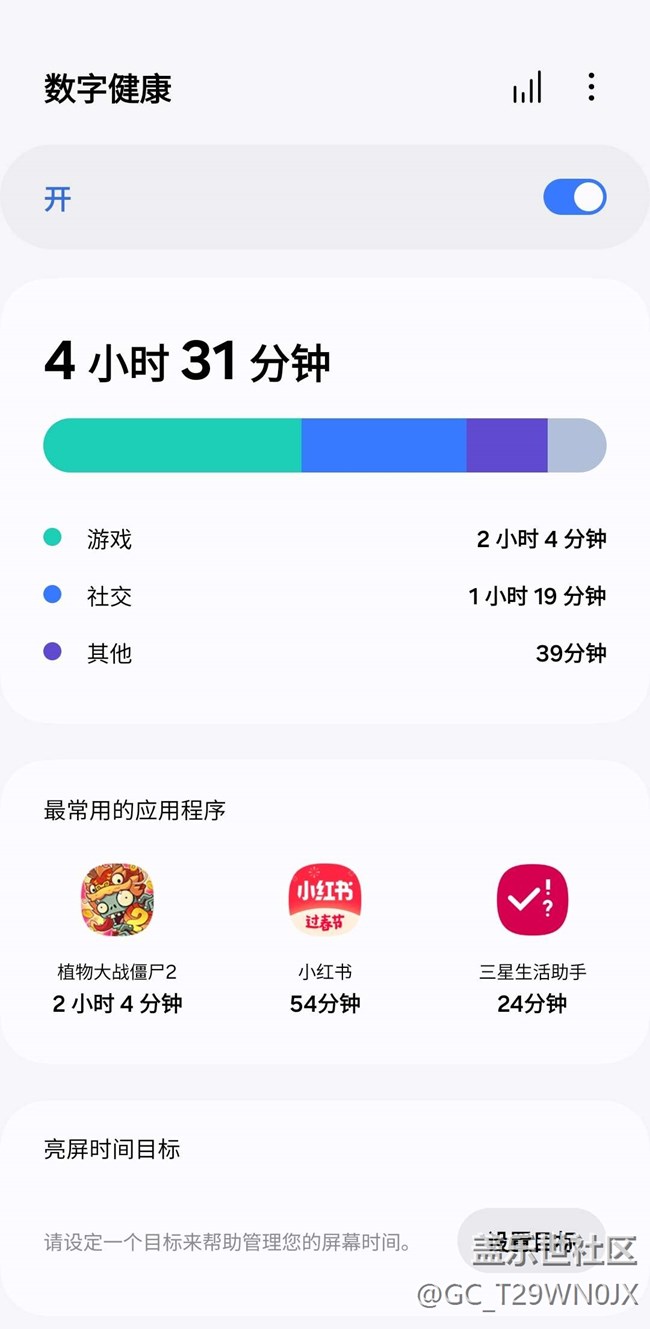Tap the 设定目标 button
This screenshot has height=1329, width=650.
click(531, 1241)
